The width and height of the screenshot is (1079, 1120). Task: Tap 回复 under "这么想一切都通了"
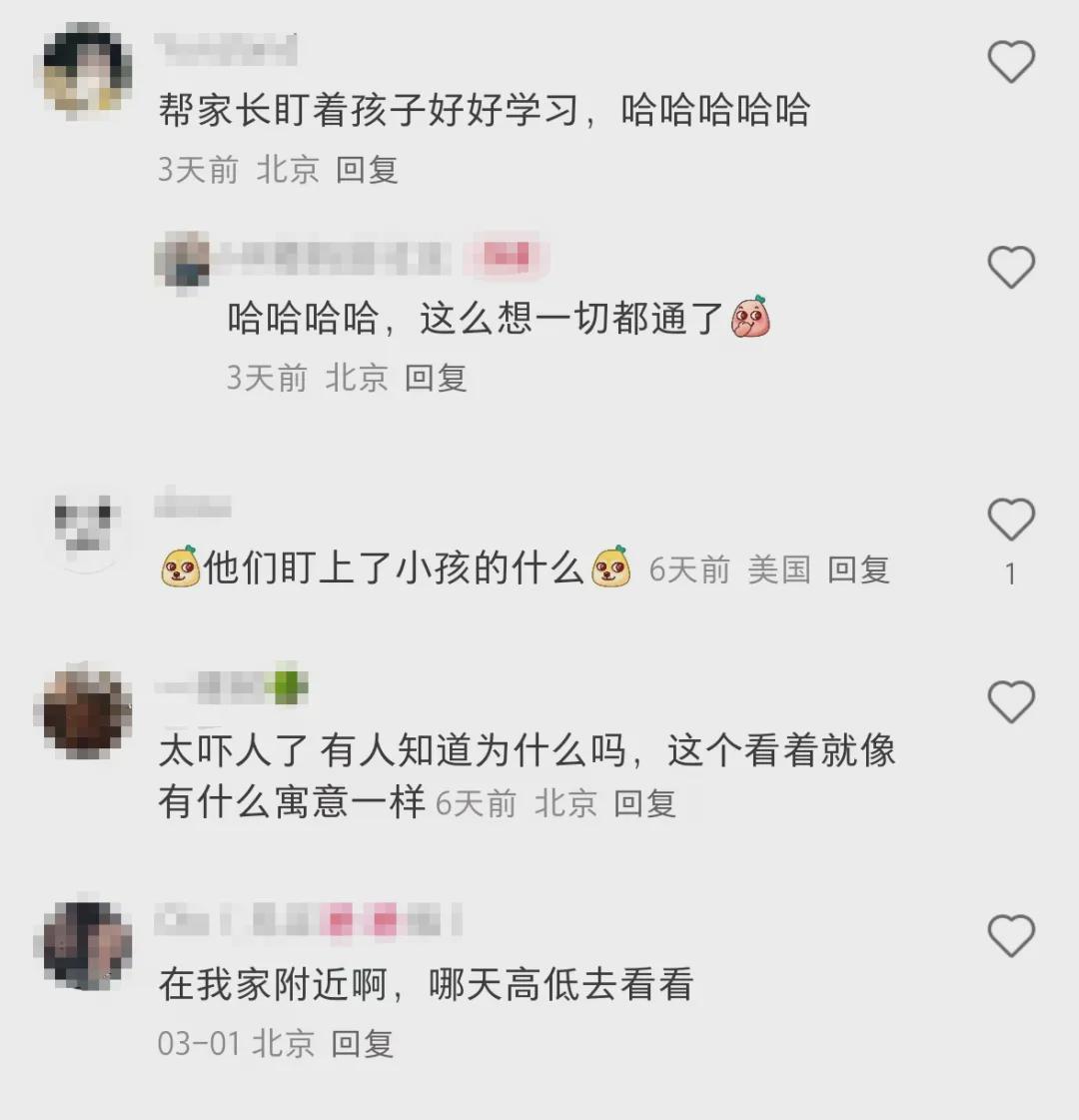(436, 378)
